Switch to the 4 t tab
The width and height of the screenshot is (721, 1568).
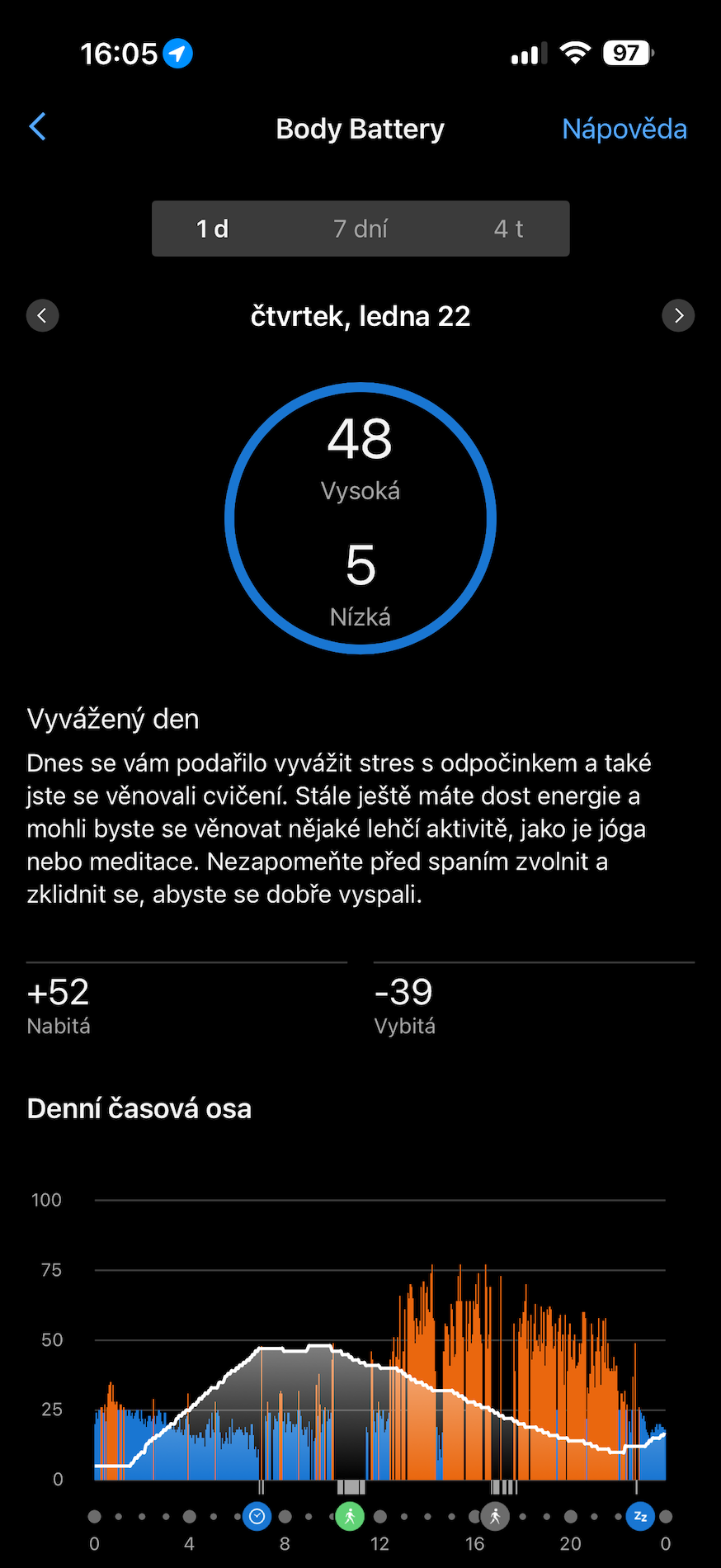coord(508,229)
